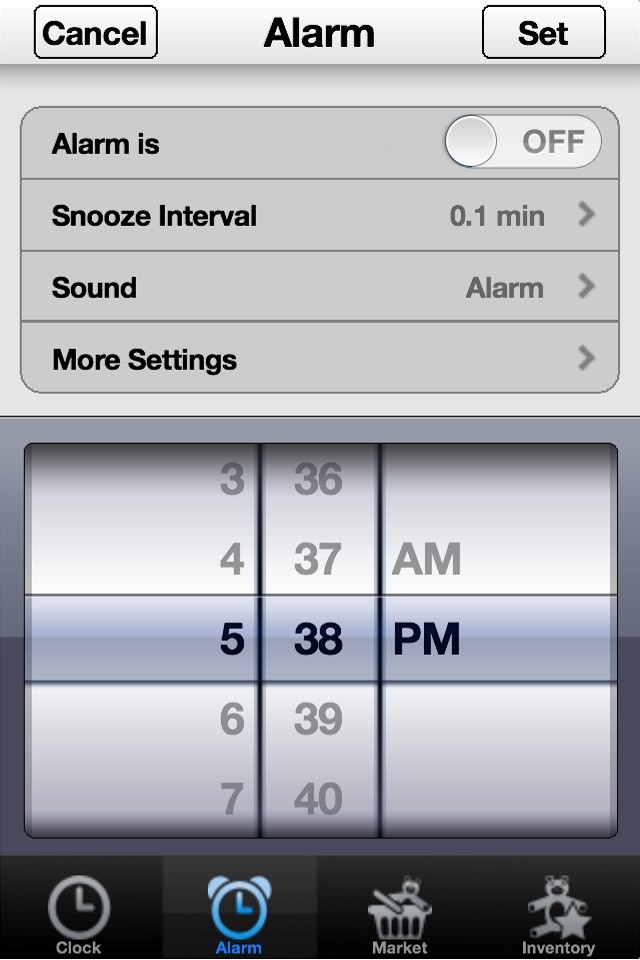Select the Alarm tab
The height and width of the screenshot is (960, 640).
(x=239, y=912)
